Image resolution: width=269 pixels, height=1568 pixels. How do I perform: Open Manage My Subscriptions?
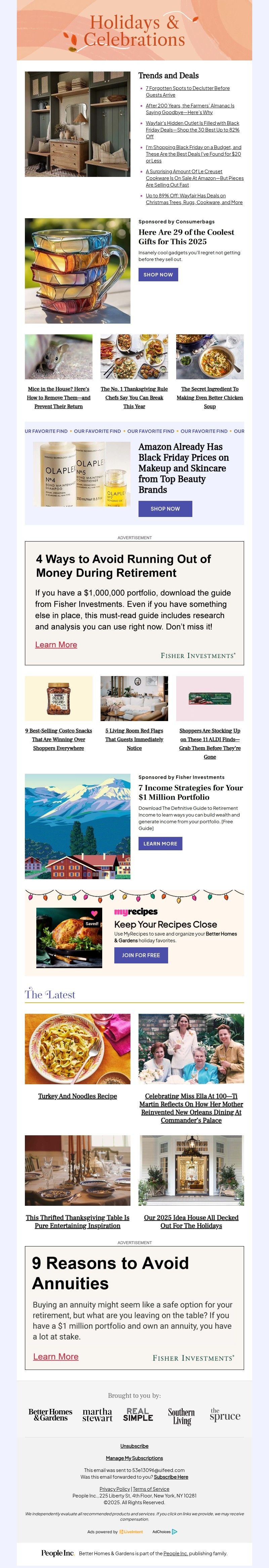pos(134,1458)
